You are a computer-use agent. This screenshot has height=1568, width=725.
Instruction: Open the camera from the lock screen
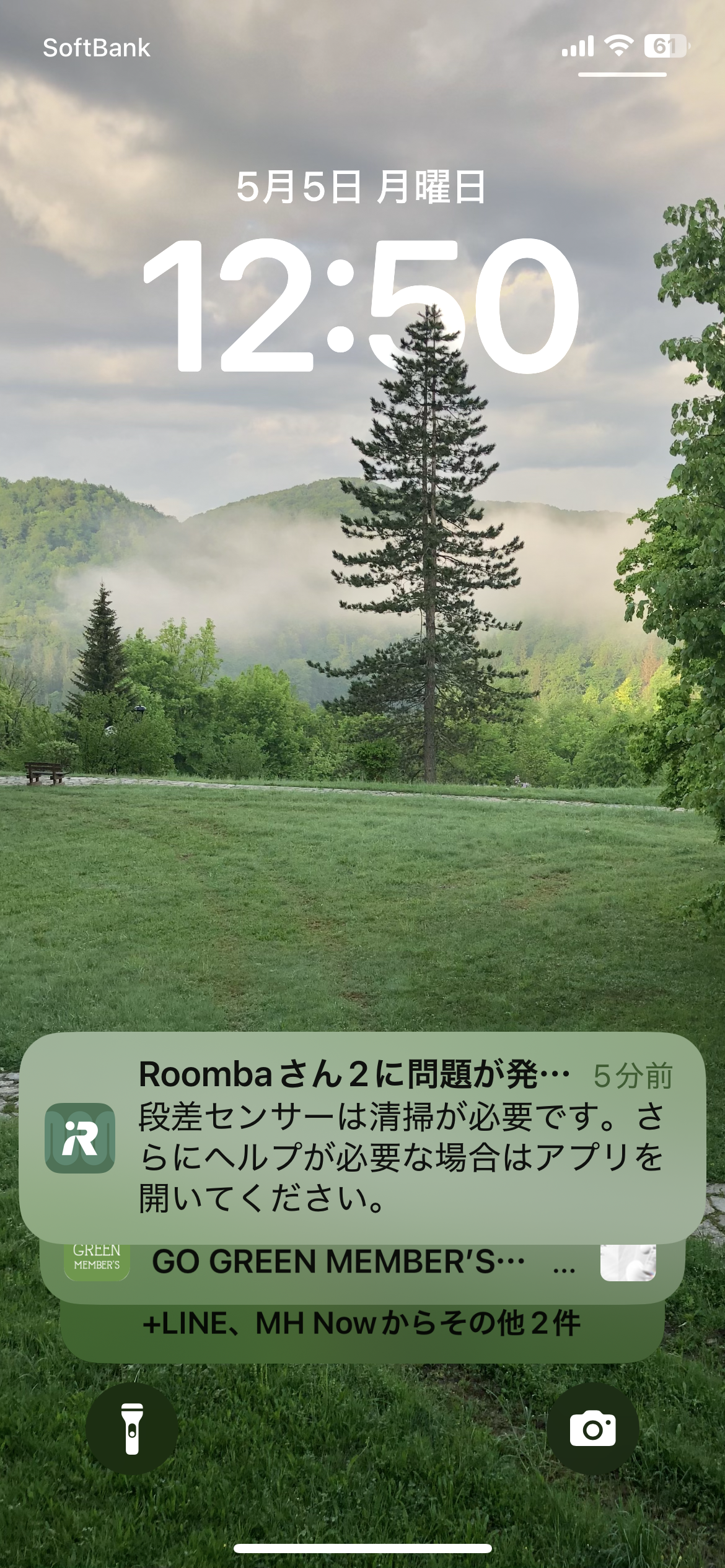pos(592,1429)
